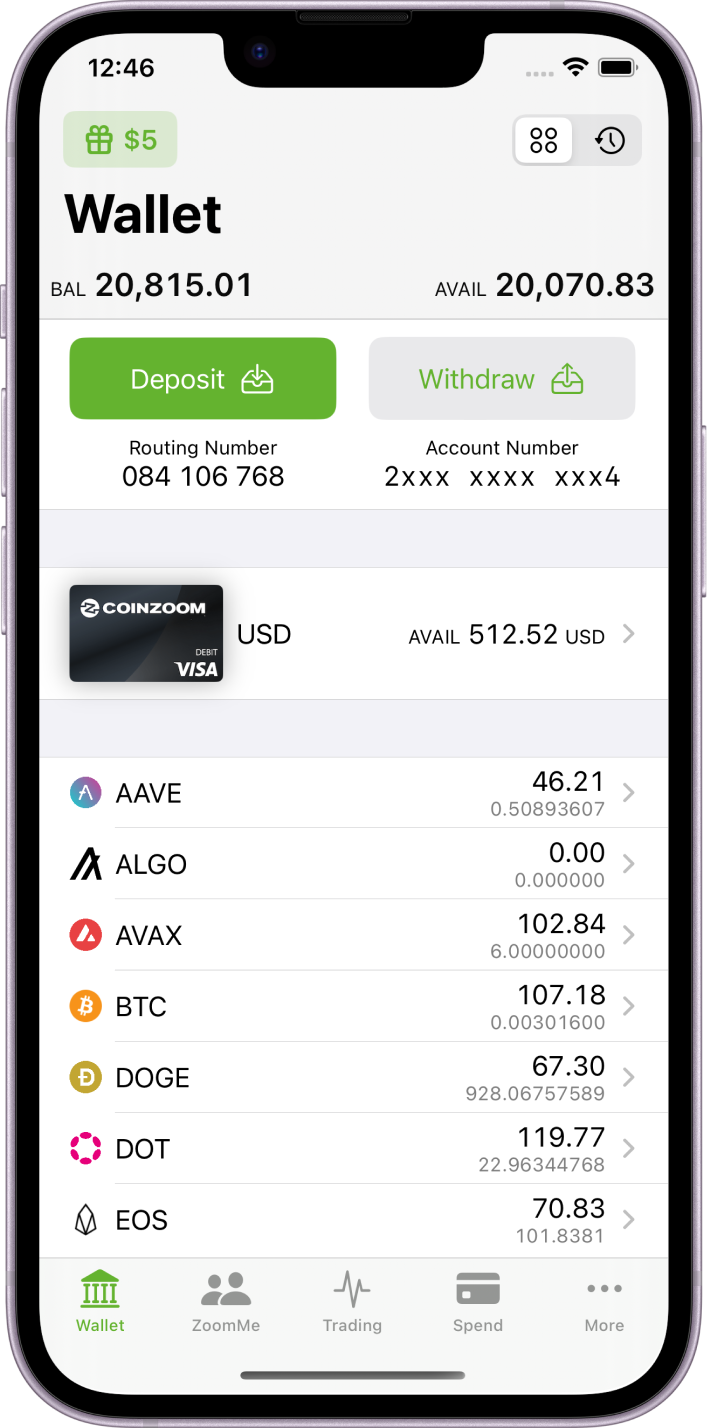
Task: Open the AAVE wallet row
Action: point(353,793)
